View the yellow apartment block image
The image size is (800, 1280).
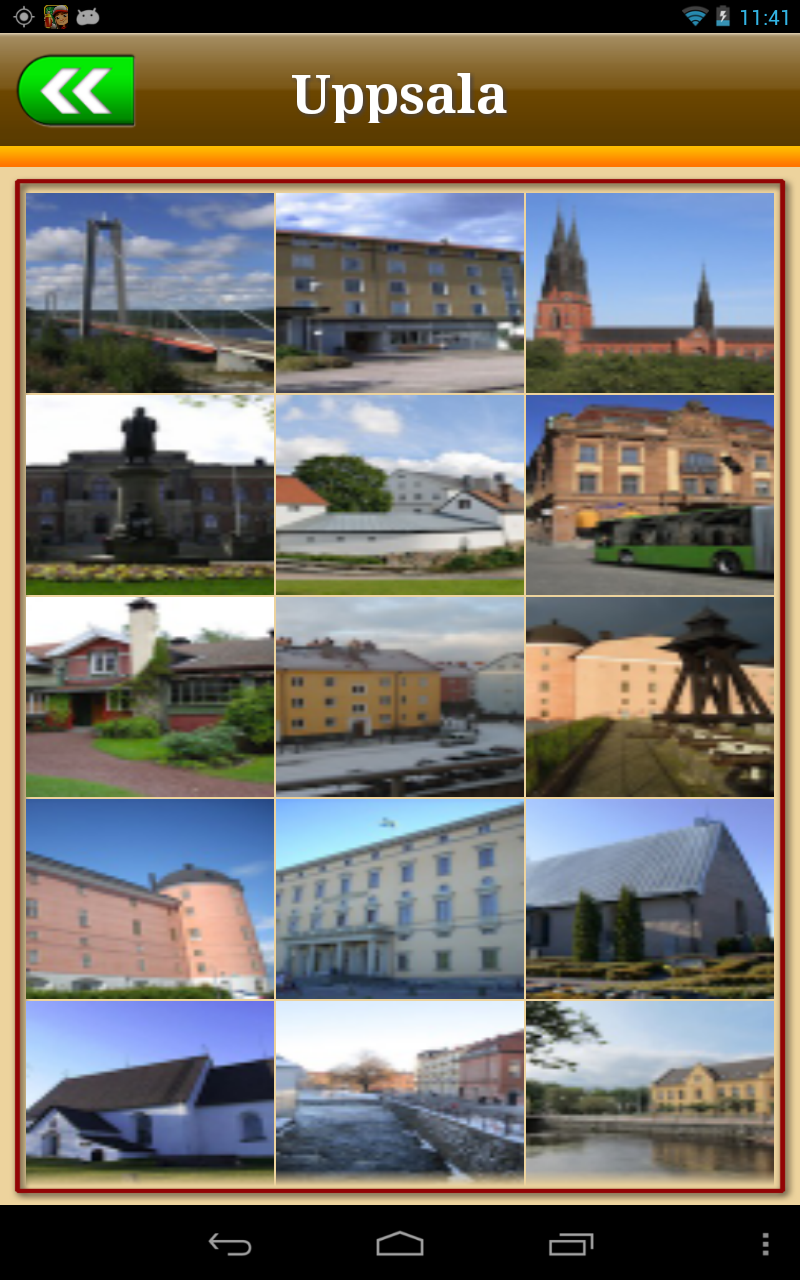[400, 697]
